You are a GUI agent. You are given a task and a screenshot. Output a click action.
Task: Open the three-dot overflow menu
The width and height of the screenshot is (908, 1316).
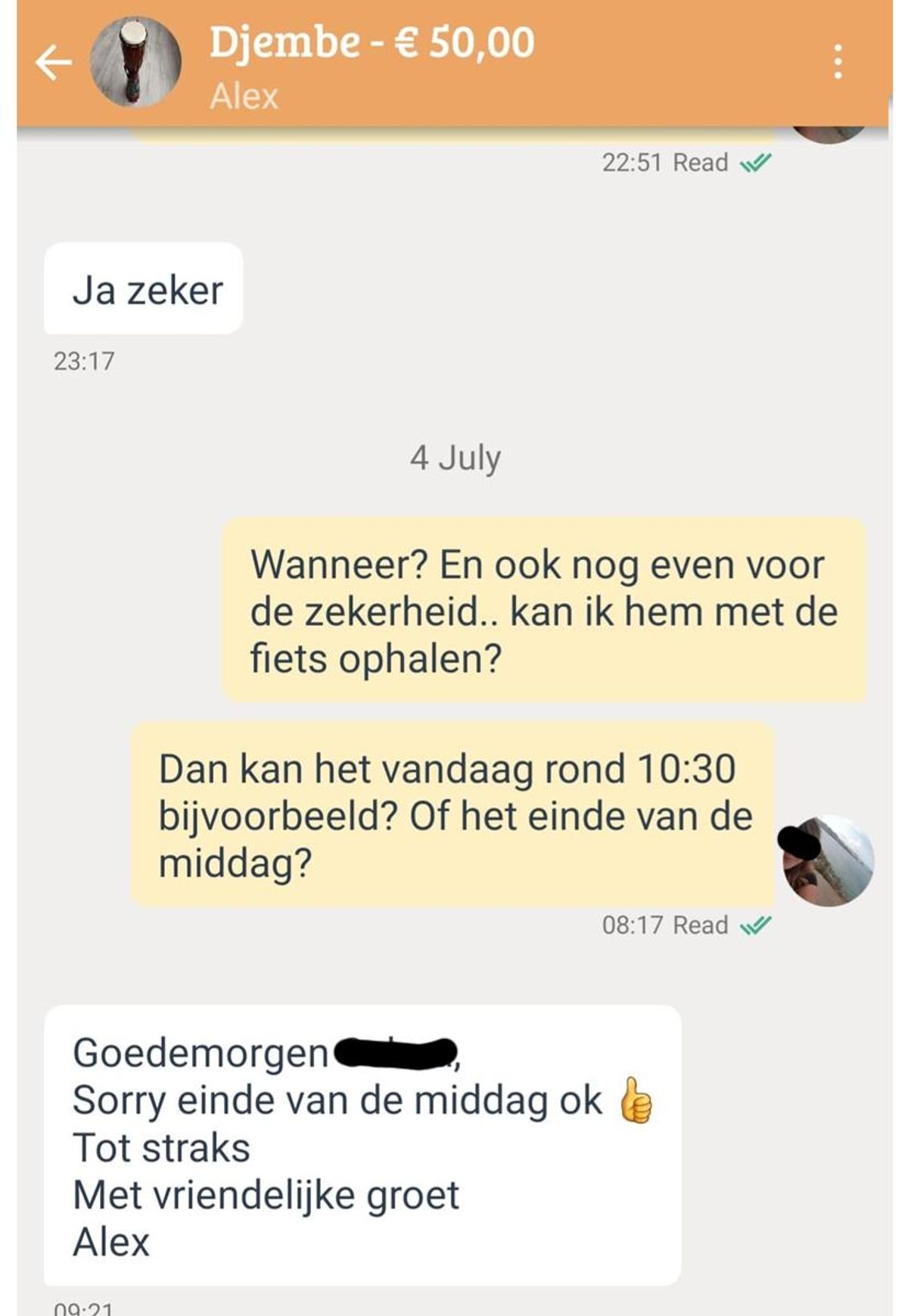point(838,62)
